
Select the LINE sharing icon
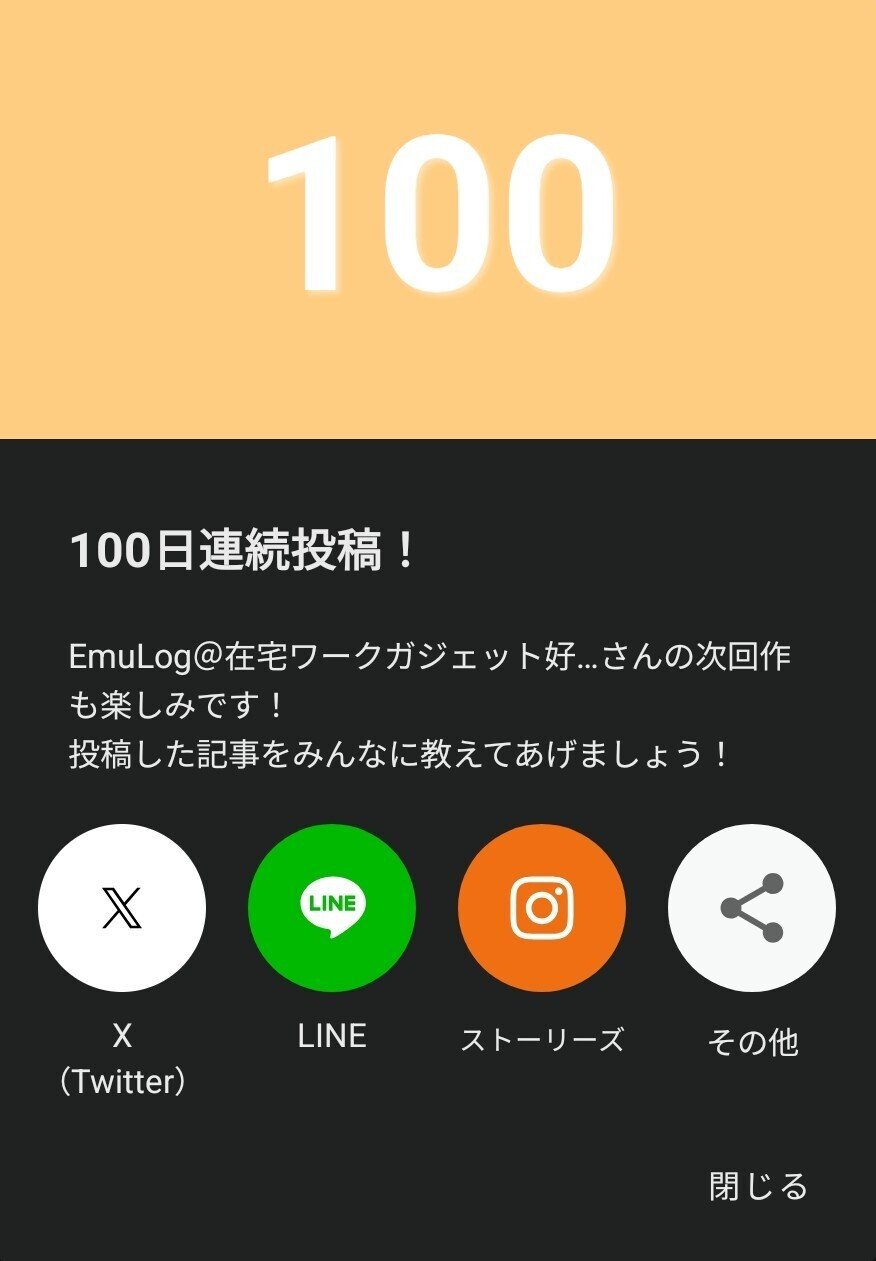(332, 906)
